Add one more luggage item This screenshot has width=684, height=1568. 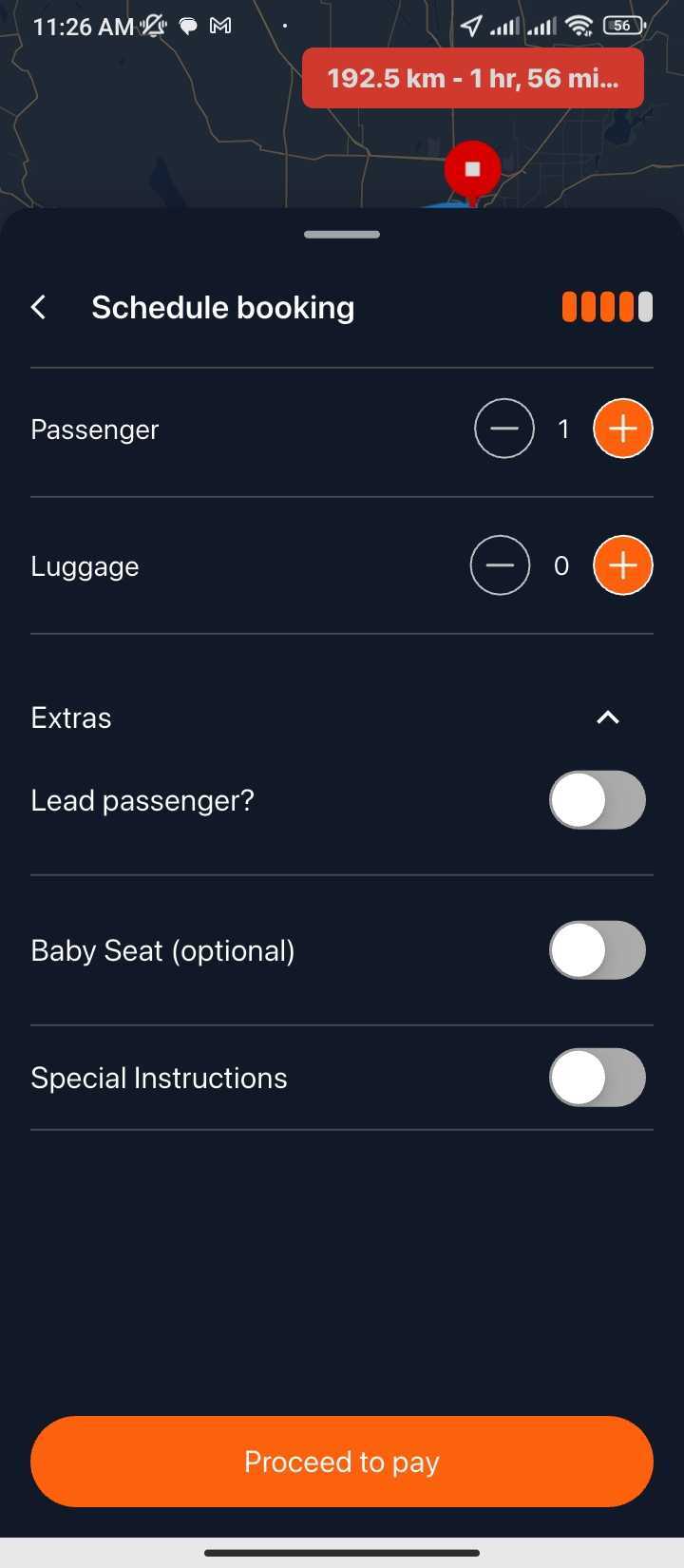pos(622,565)
